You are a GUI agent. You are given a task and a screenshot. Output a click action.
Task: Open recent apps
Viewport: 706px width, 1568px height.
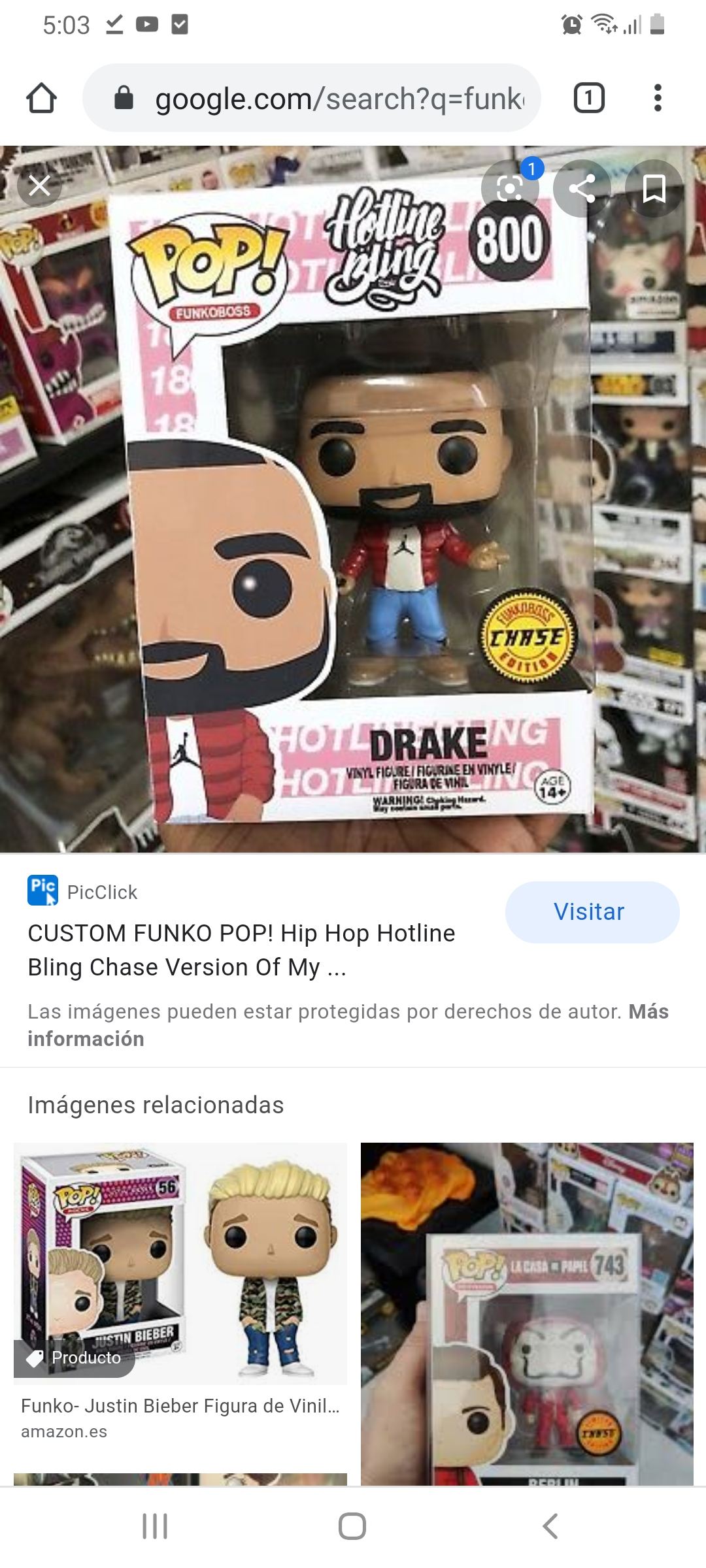pos(155,1526)
